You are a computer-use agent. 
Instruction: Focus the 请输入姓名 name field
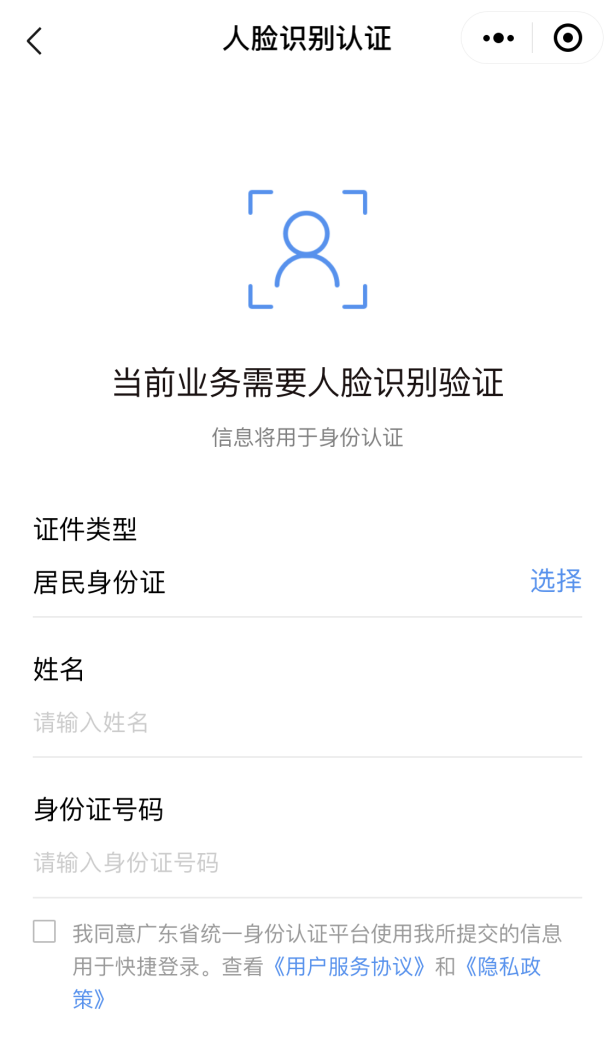[x=307, y=722]
